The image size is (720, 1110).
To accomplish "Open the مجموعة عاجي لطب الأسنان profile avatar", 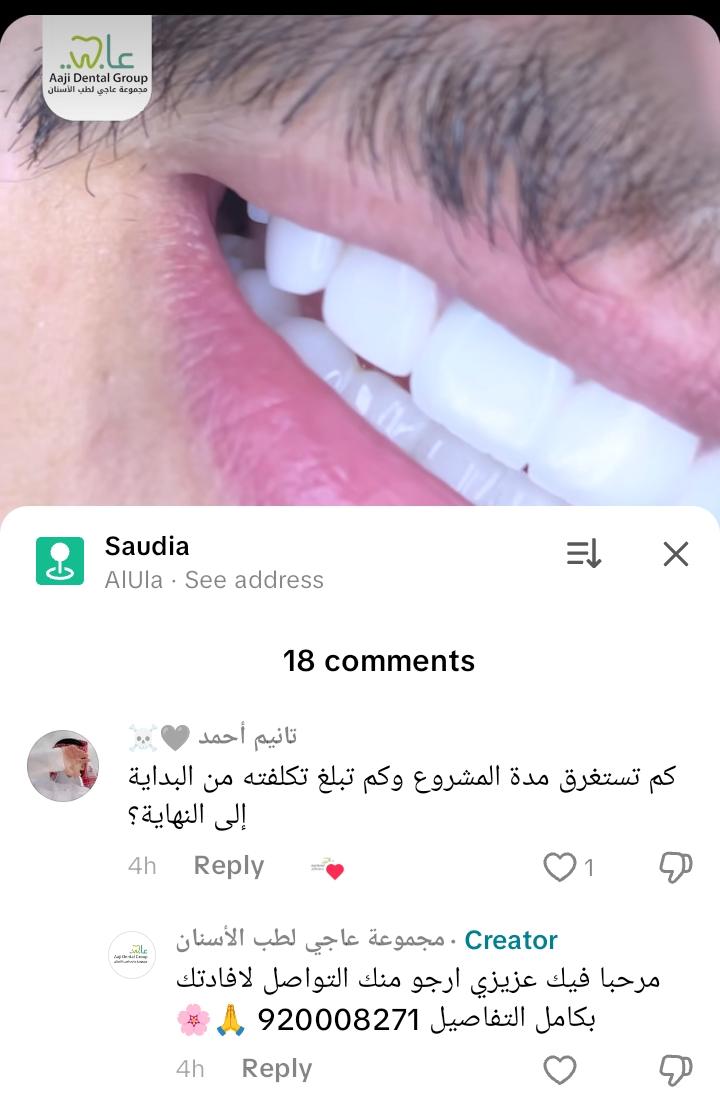I will pos(132,954).
